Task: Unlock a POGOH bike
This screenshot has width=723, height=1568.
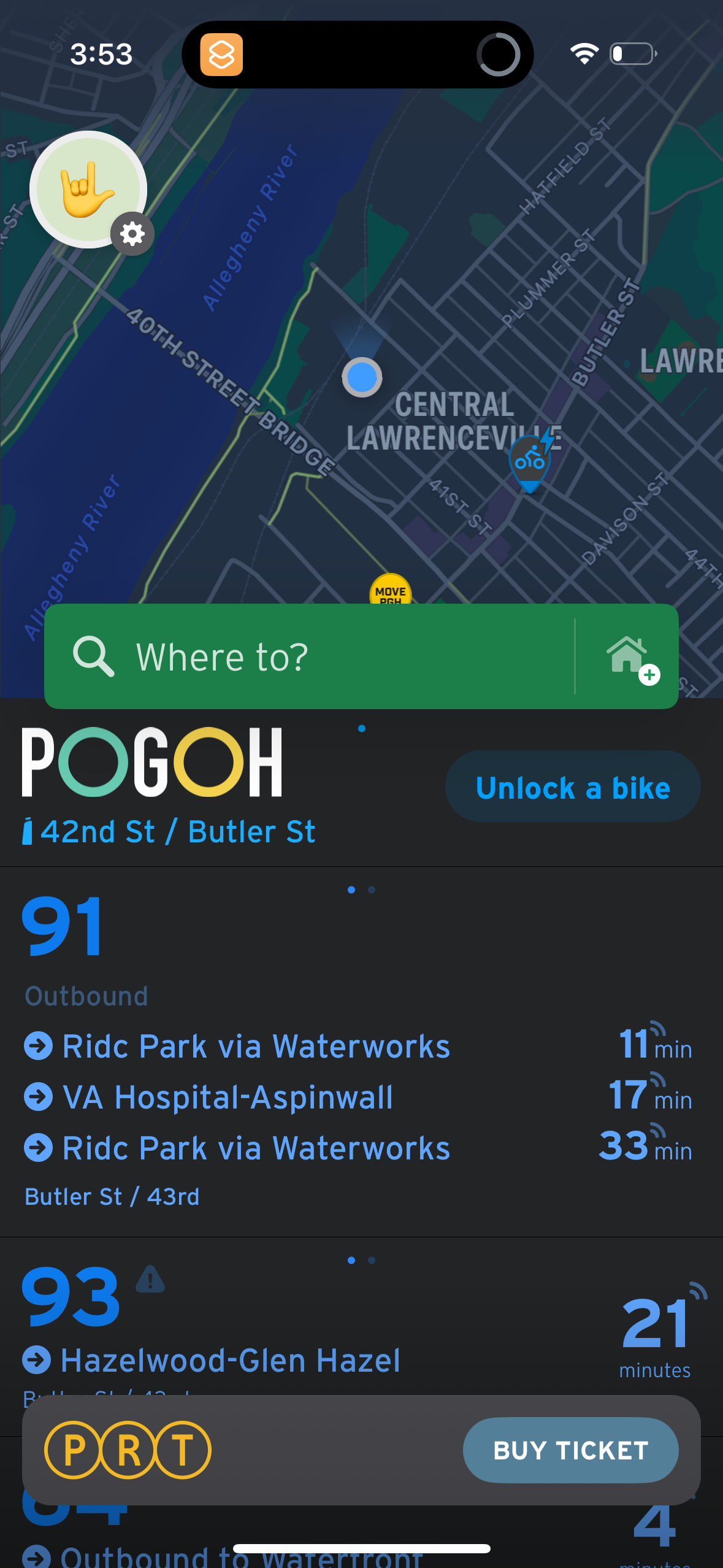Action: click(x=572, y=787)
